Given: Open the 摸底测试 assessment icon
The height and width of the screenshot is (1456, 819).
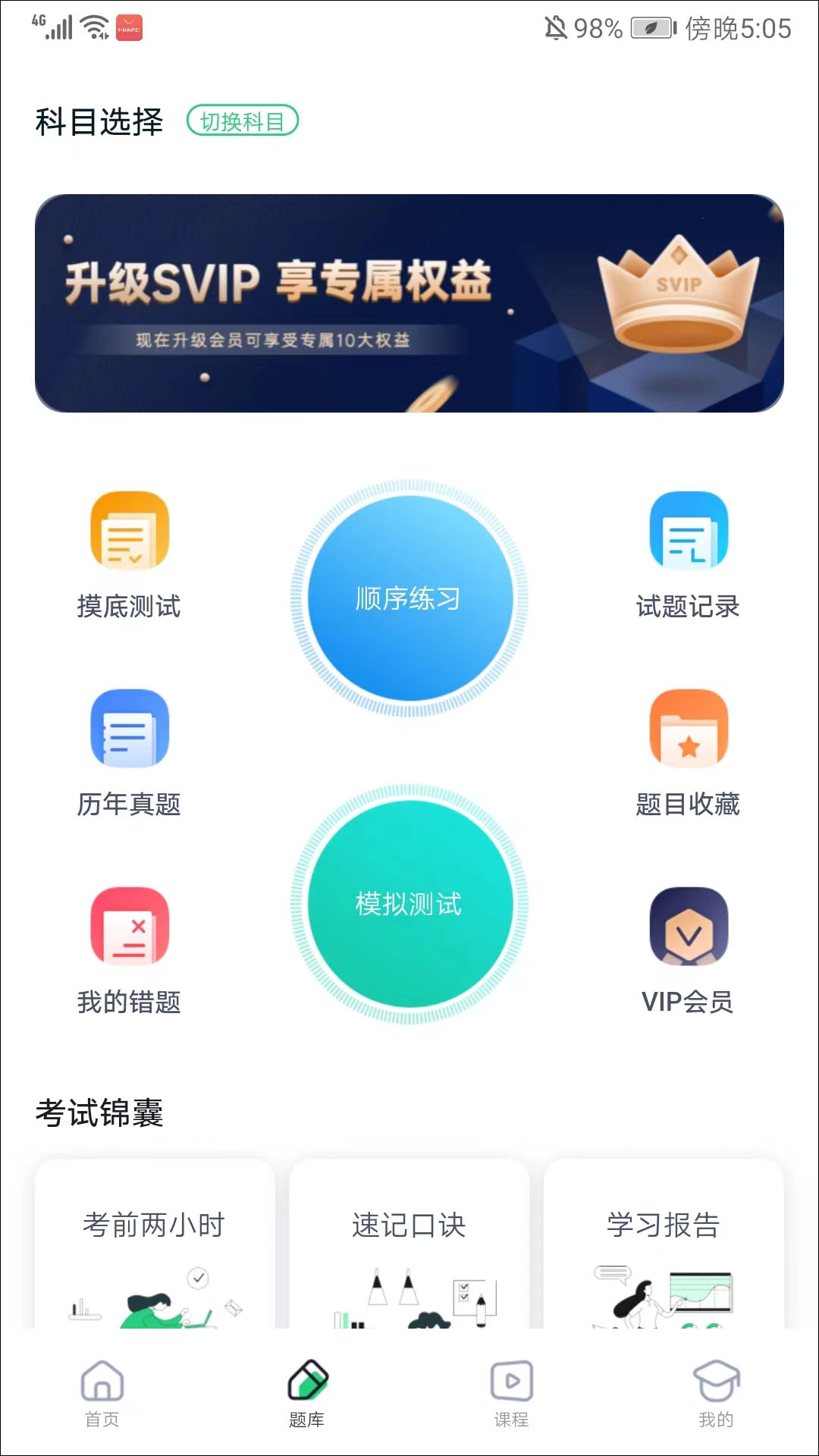Looking at the screenshot, I should point(130,531).
